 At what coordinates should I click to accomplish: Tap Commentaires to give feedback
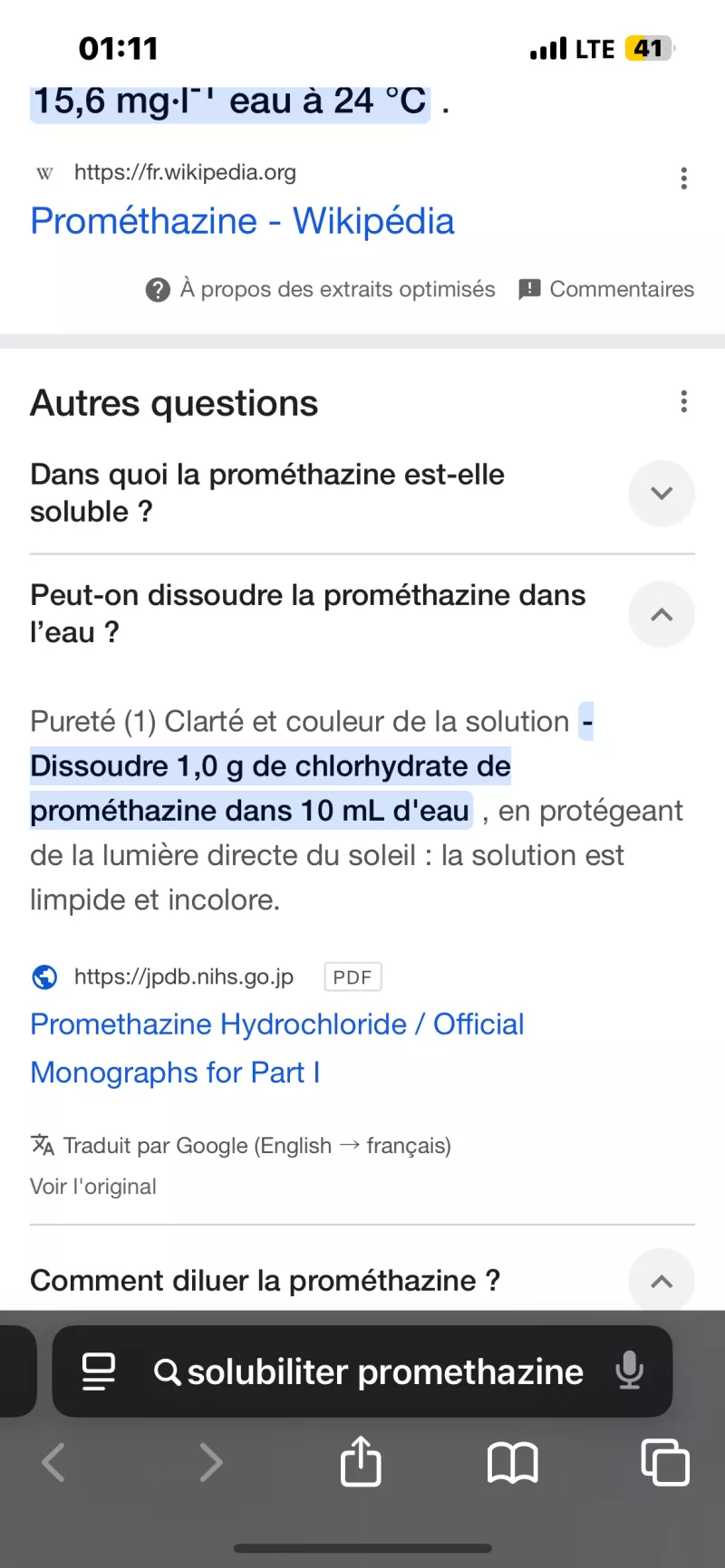[606, 289]
